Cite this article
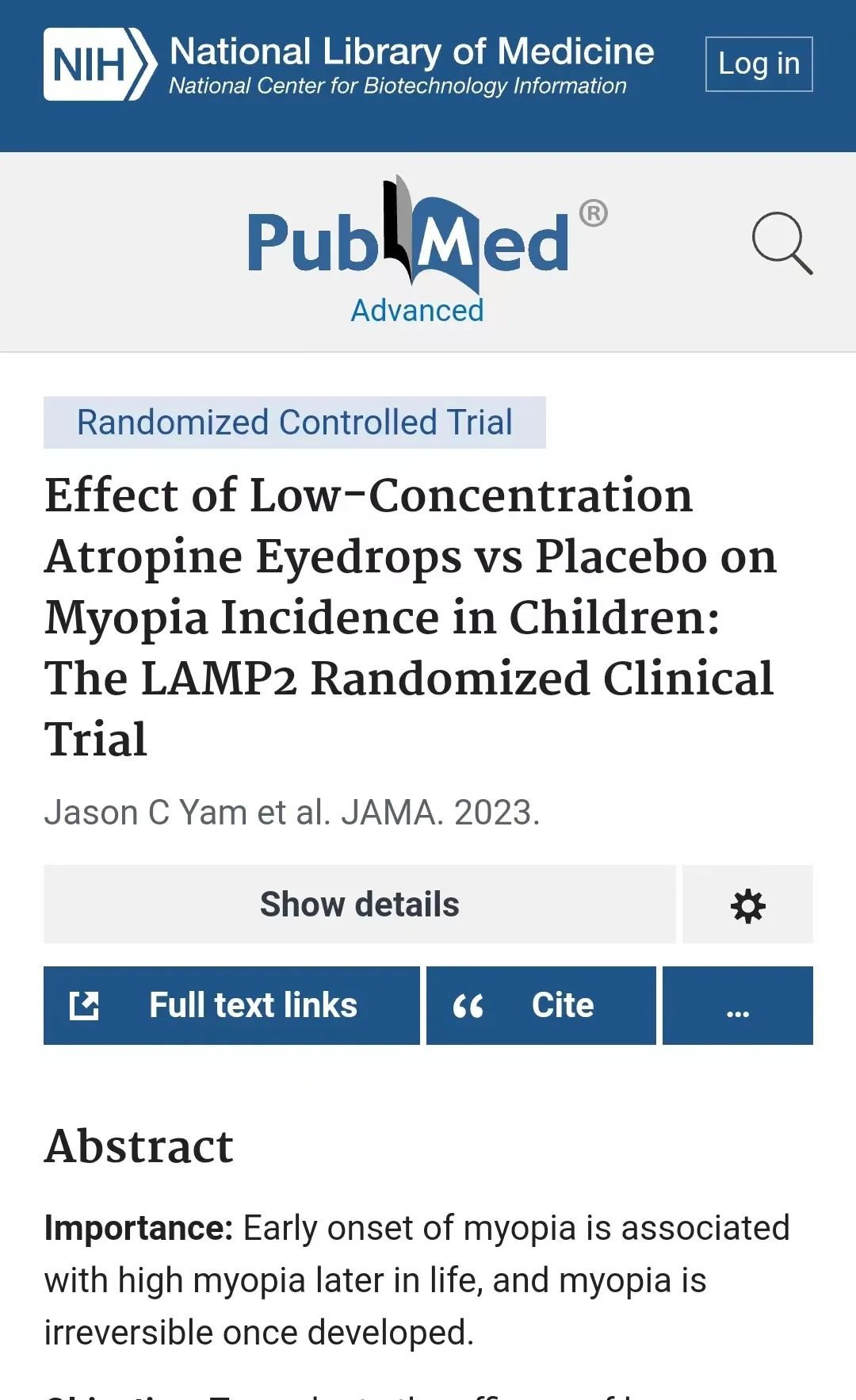The height and width of the screenshot is (1400, 856). [x=541, y=1005]
